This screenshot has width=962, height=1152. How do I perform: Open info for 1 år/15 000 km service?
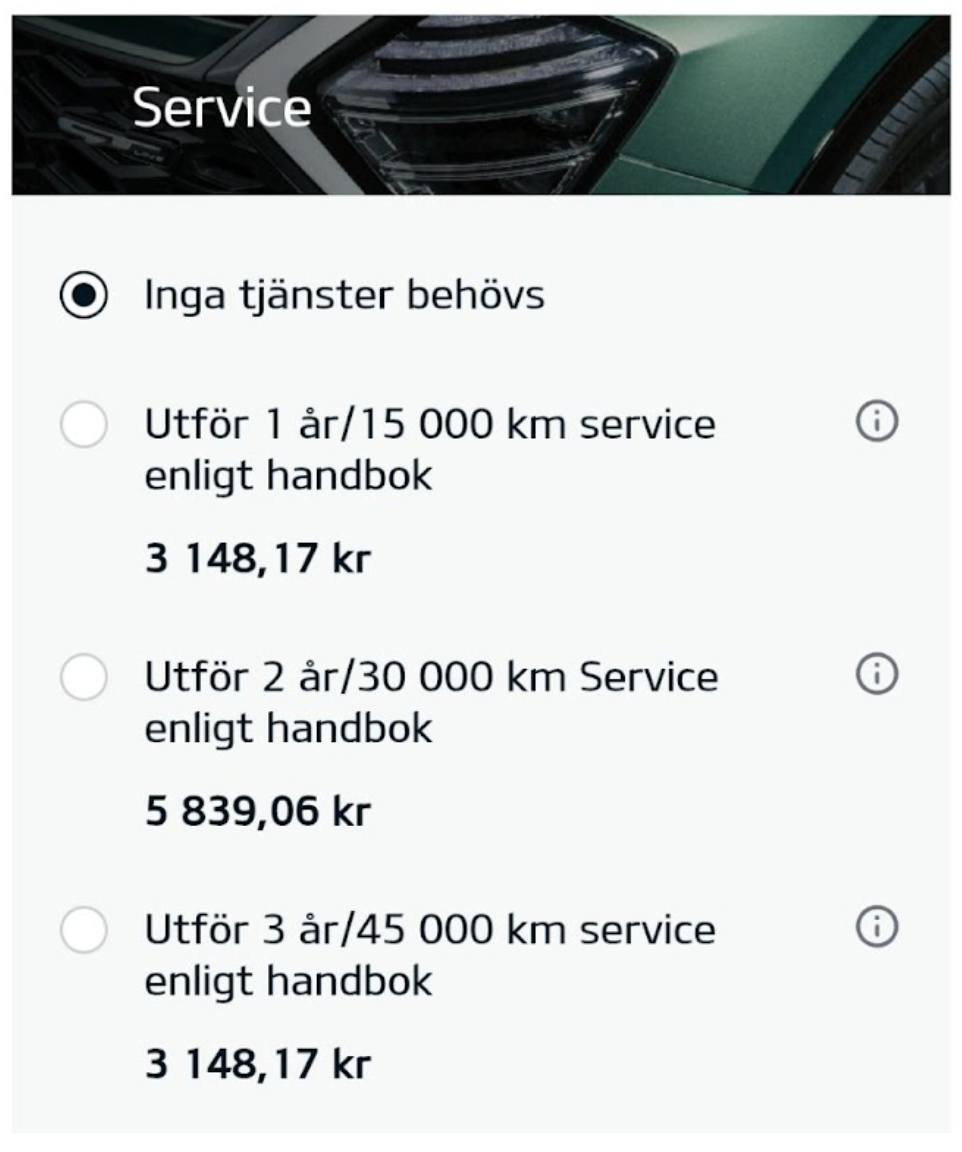878,424
